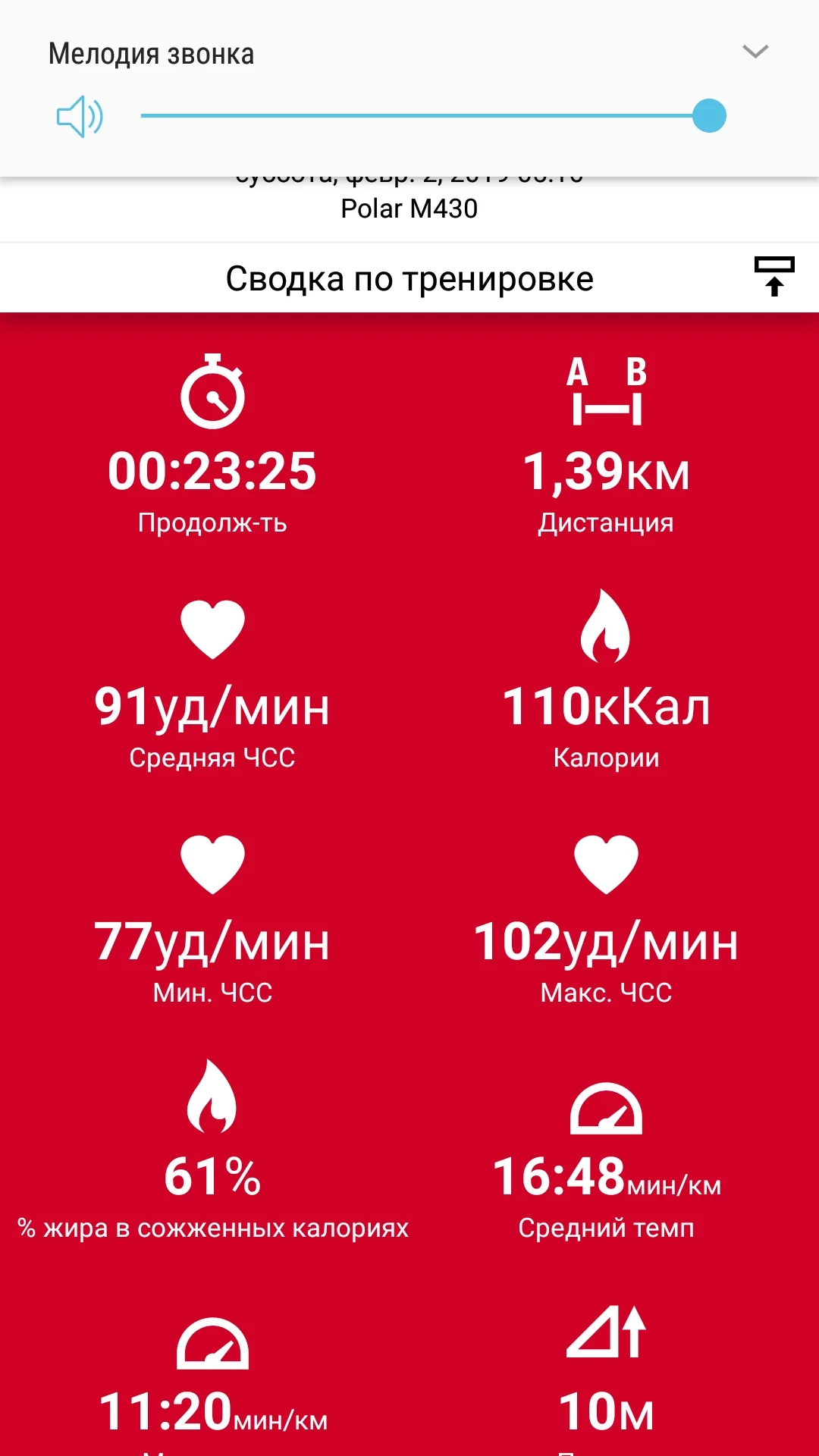The width and height of the screenshot is (819, 1456).
Task: Set the ringtone volume slider to the middle
Action: point(425,116)
